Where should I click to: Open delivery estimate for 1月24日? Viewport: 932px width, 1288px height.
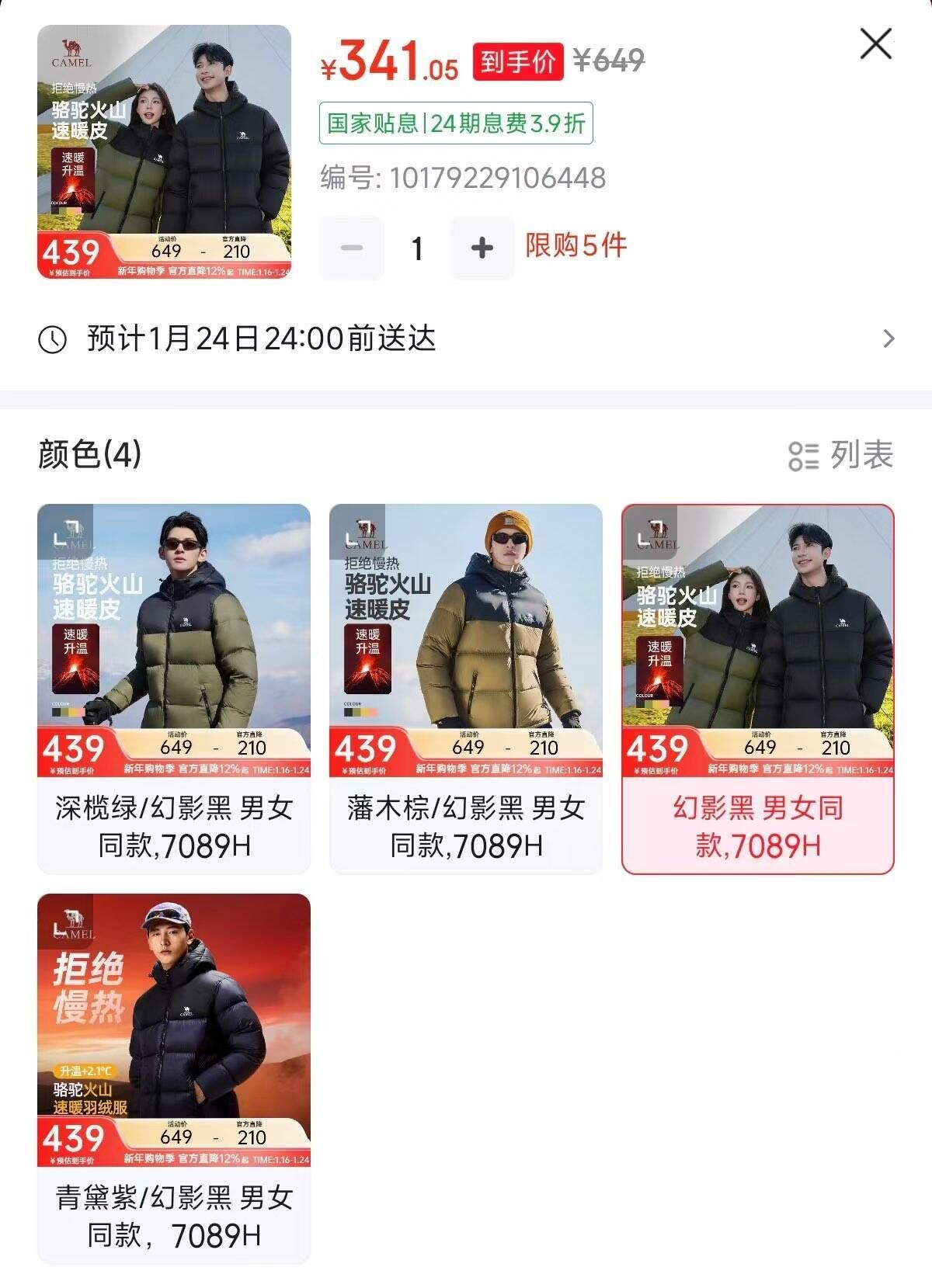(466, 339)
